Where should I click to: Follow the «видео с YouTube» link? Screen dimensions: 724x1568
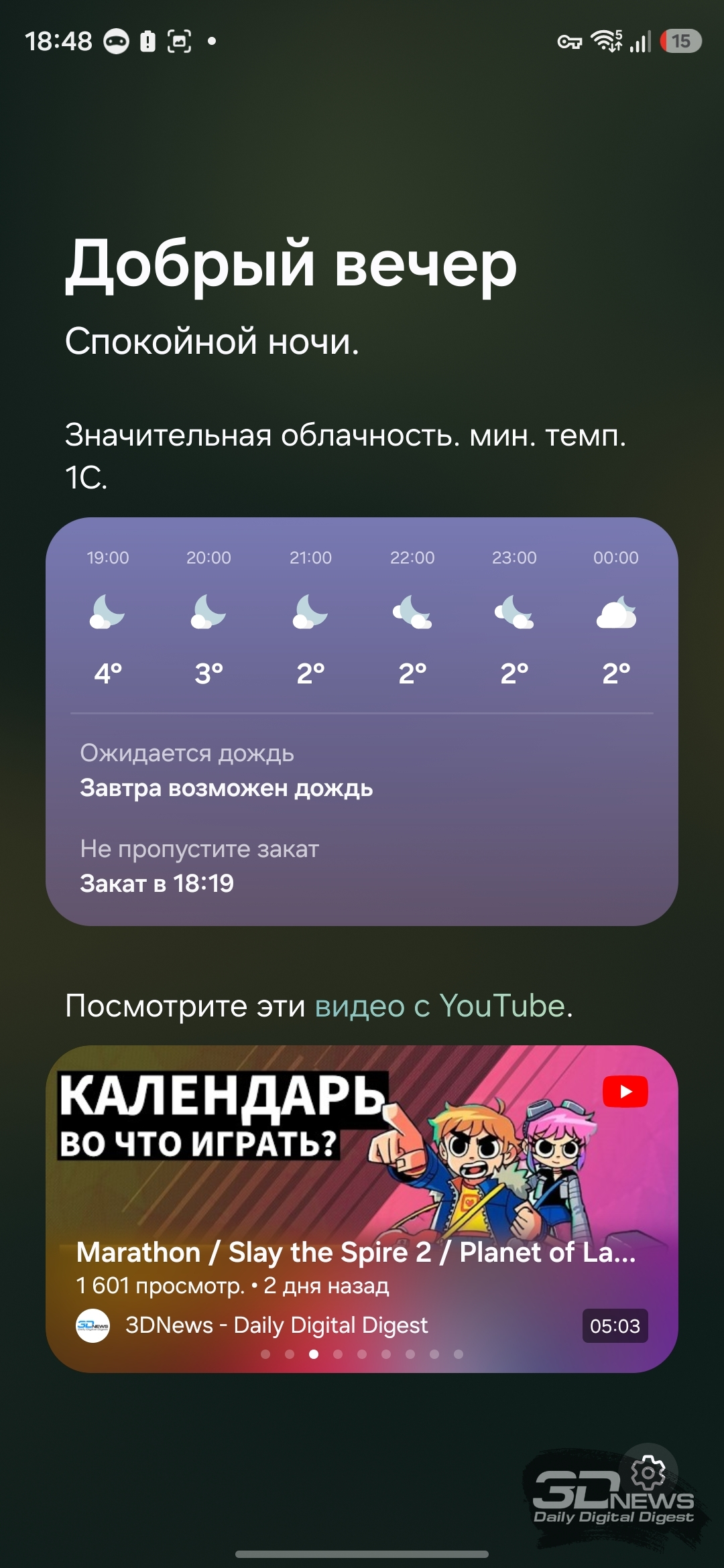pyautogui.click(x=440, y=1006)
